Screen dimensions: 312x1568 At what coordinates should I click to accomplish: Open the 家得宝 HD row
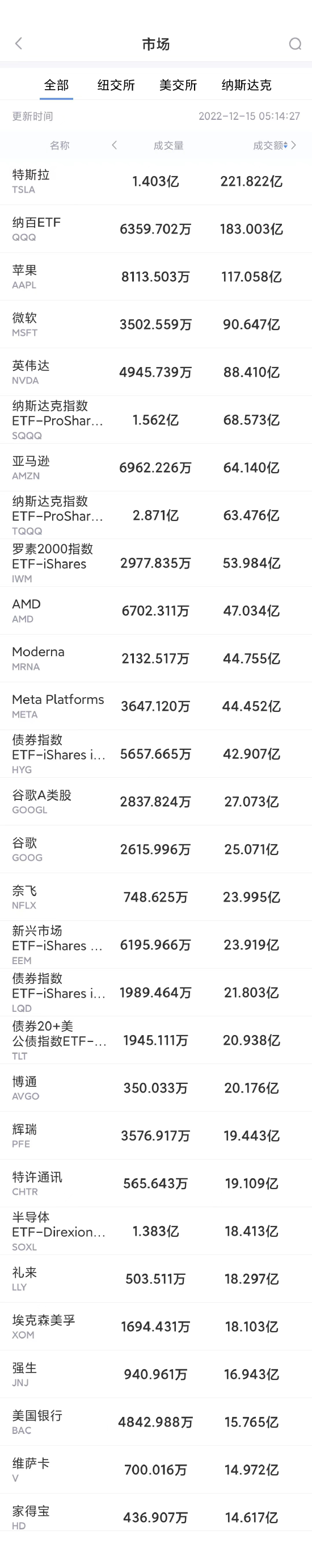(155, 1517)
